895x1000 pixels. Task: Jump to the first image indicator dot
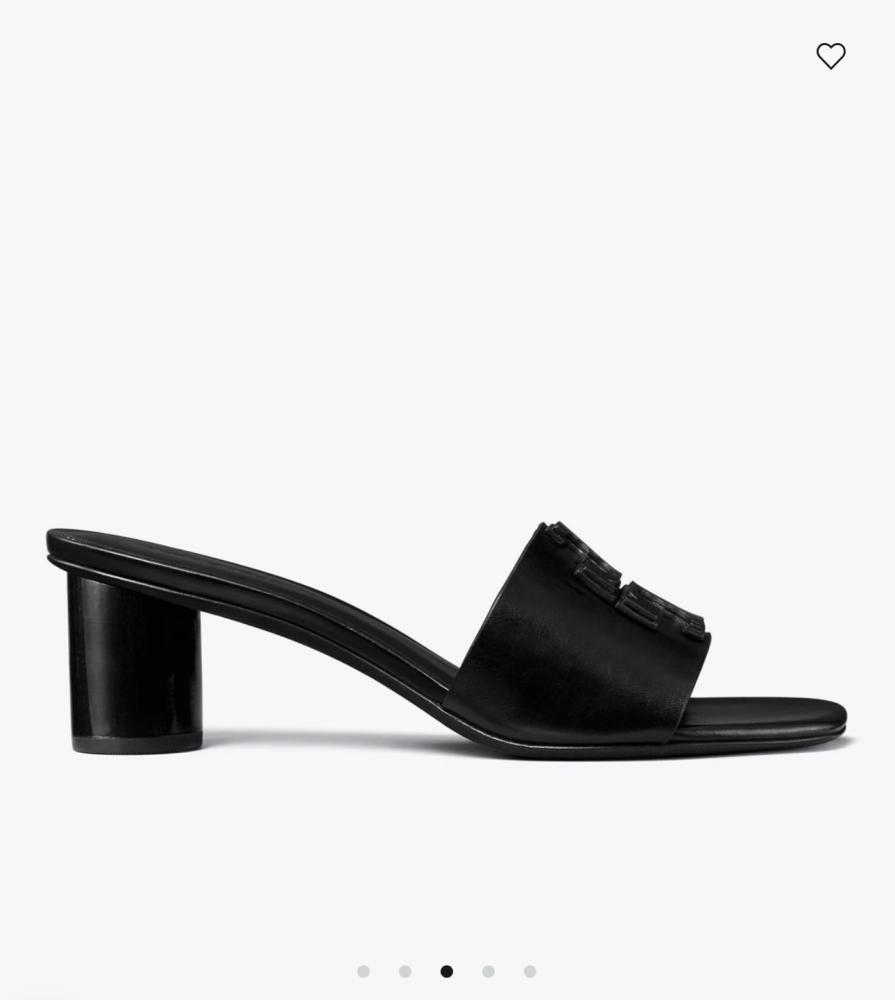[363, 971]
